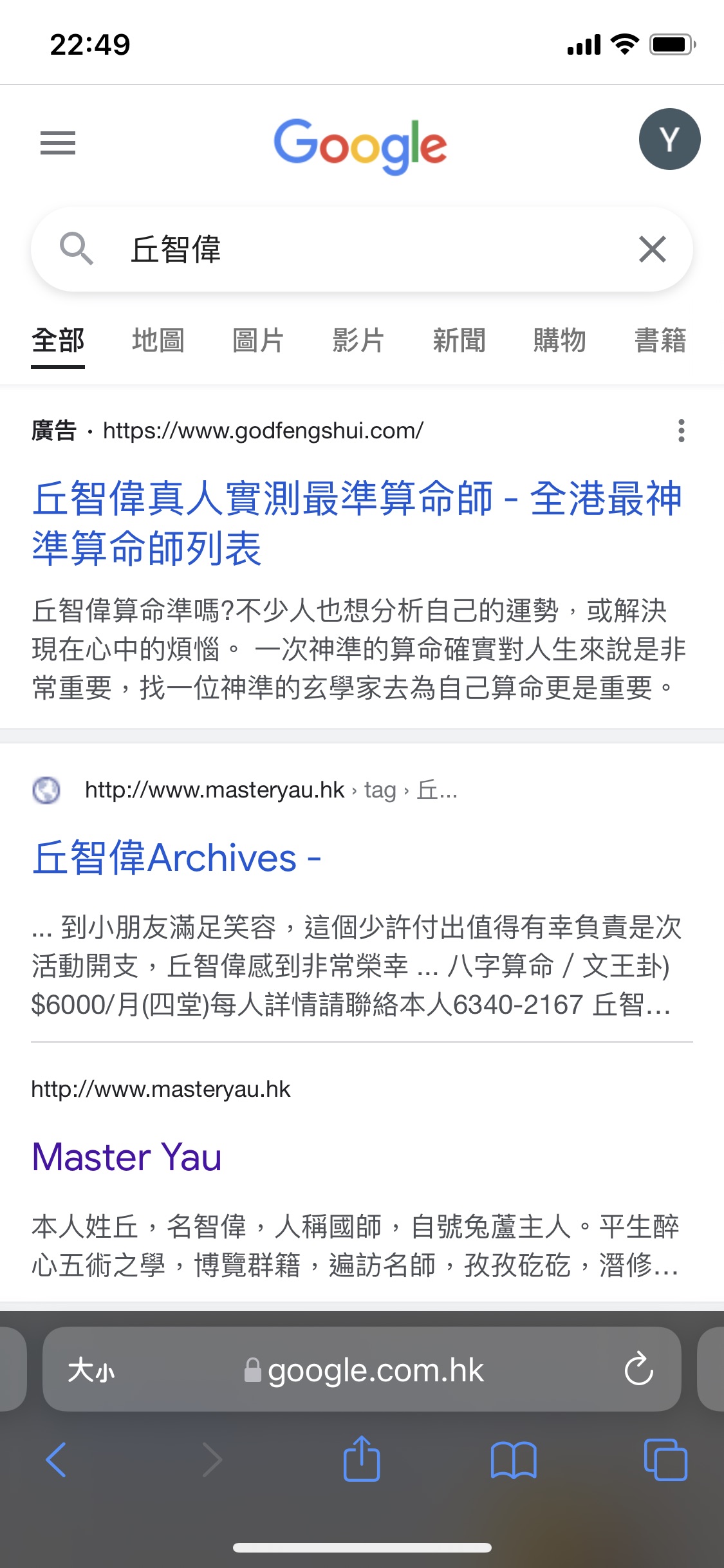The width and height of the screenshot is (724, 1568).
Task: Go back to the previous page
Action: [57, 1460]
